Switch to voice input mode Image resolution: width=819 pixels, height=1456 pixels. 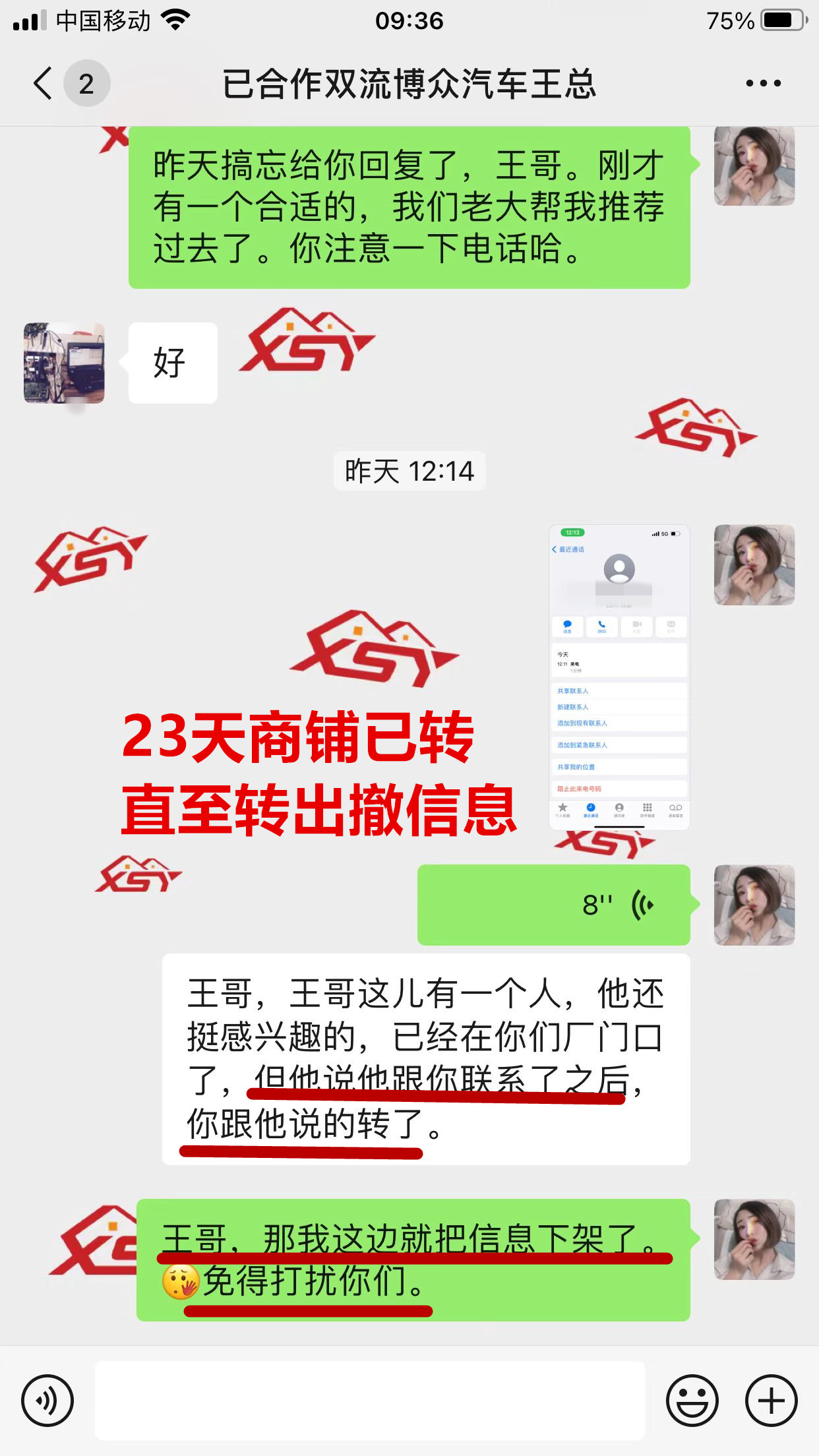(47, 1400)
